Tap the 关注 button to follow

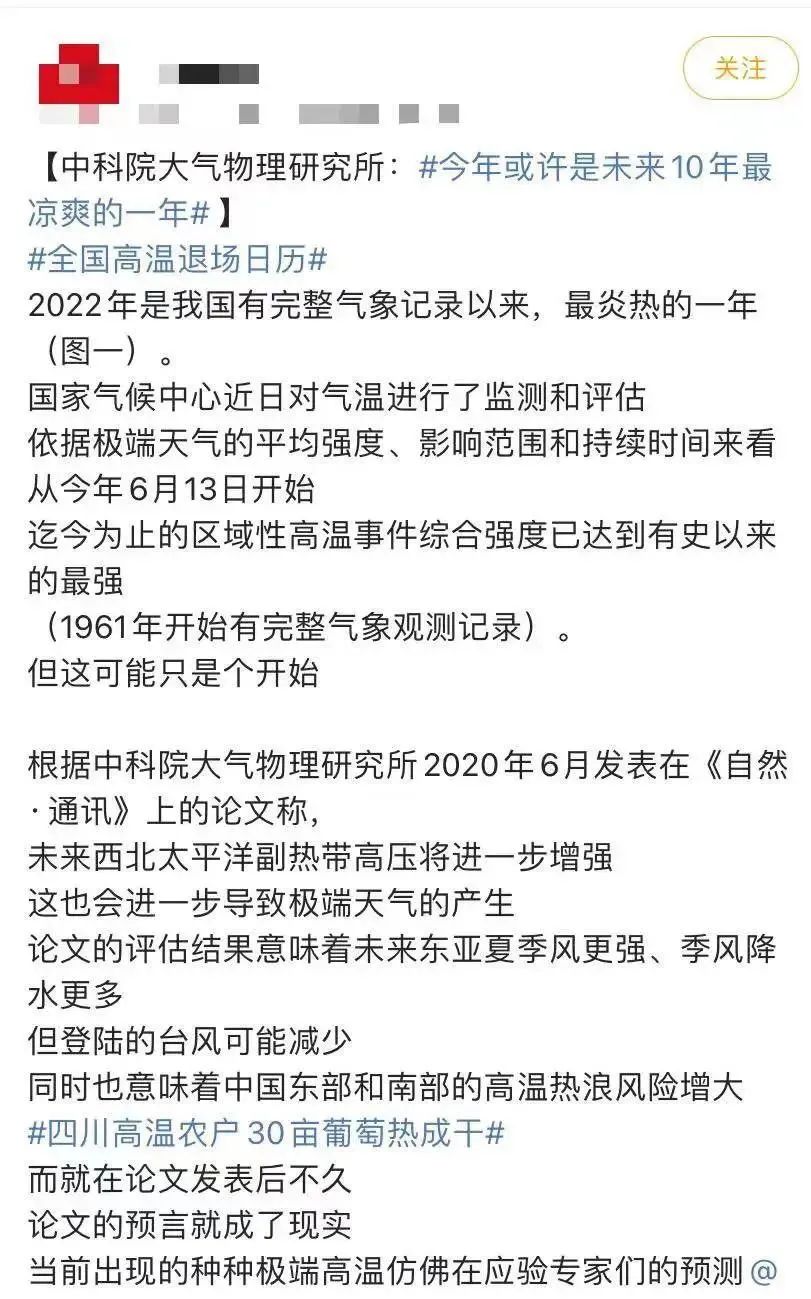(740, 69)
